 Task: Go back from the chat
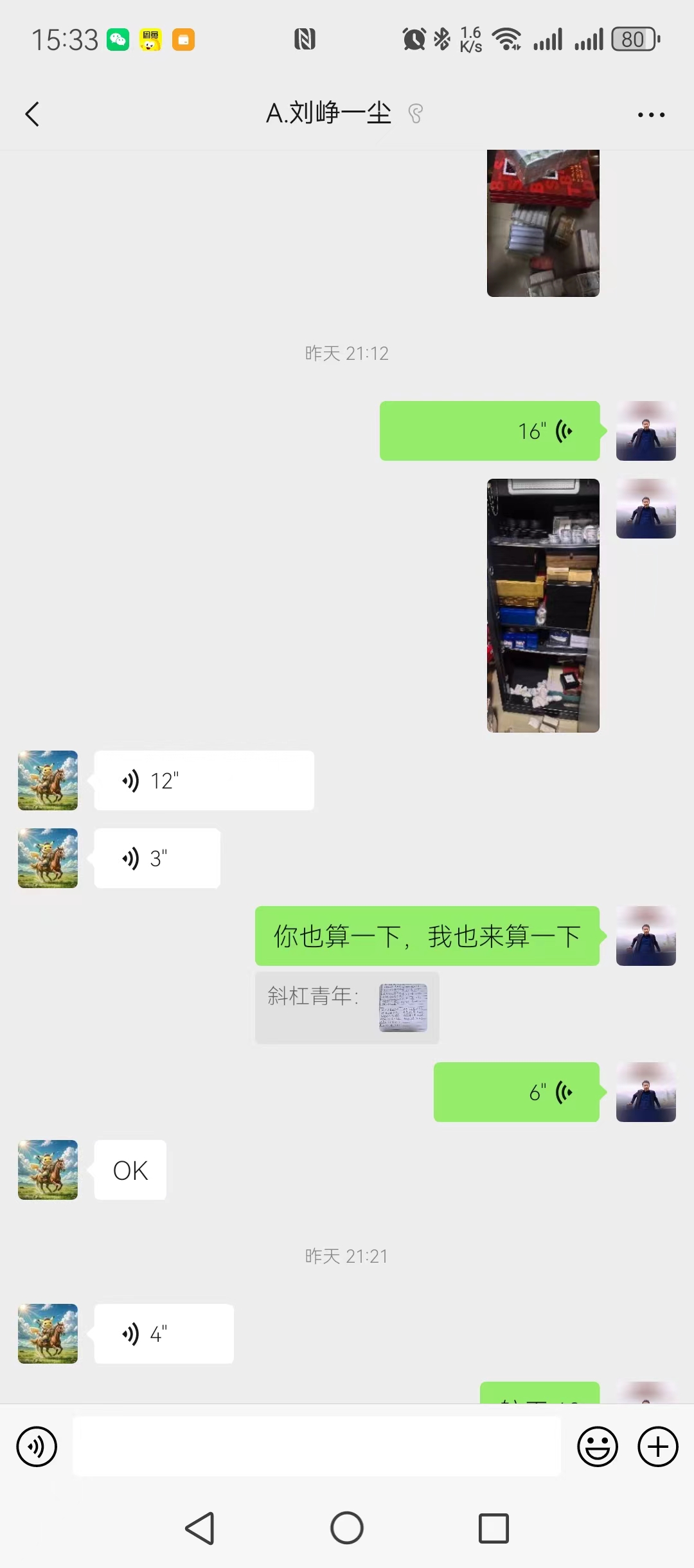click(32, 114)
